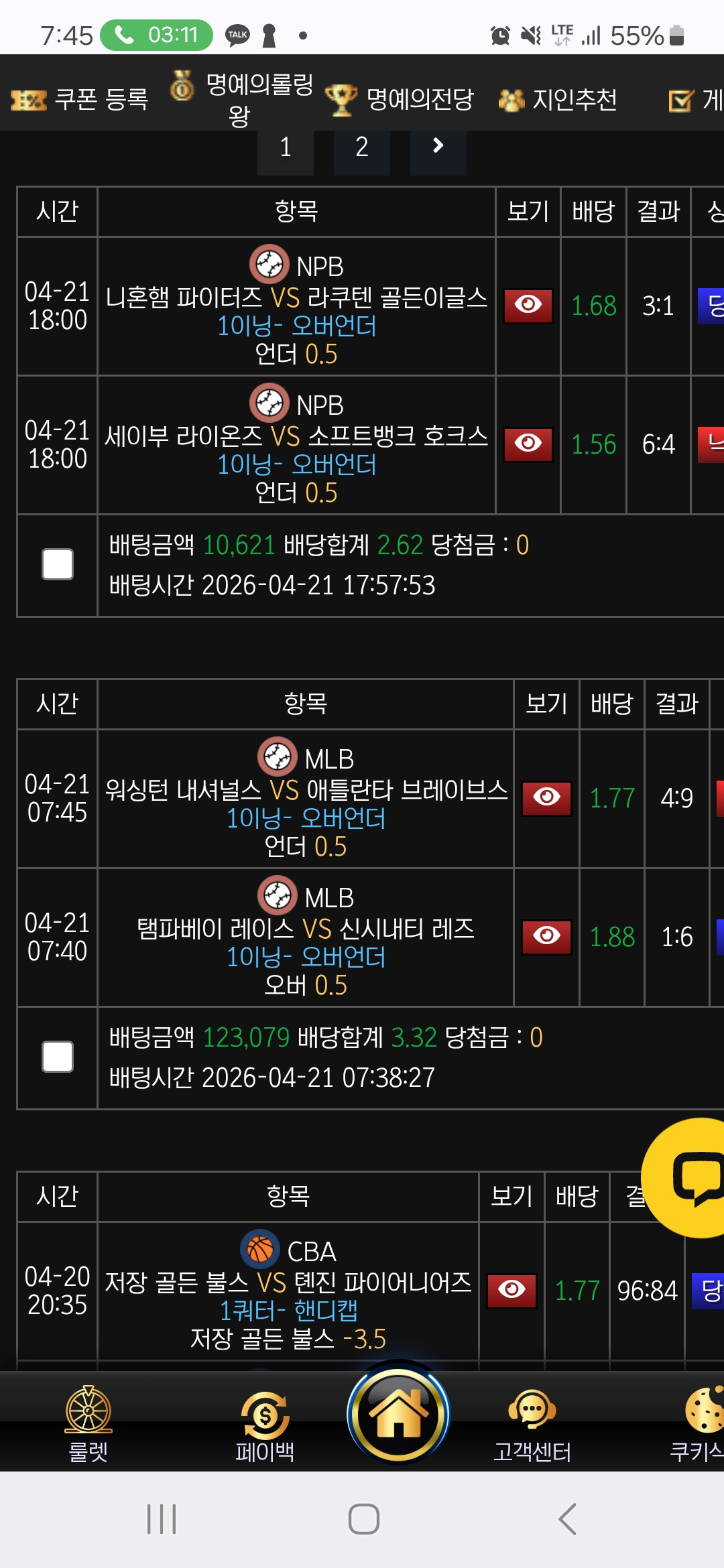Open 룰렛 in bottom bar

click(x=88, y=1423)
